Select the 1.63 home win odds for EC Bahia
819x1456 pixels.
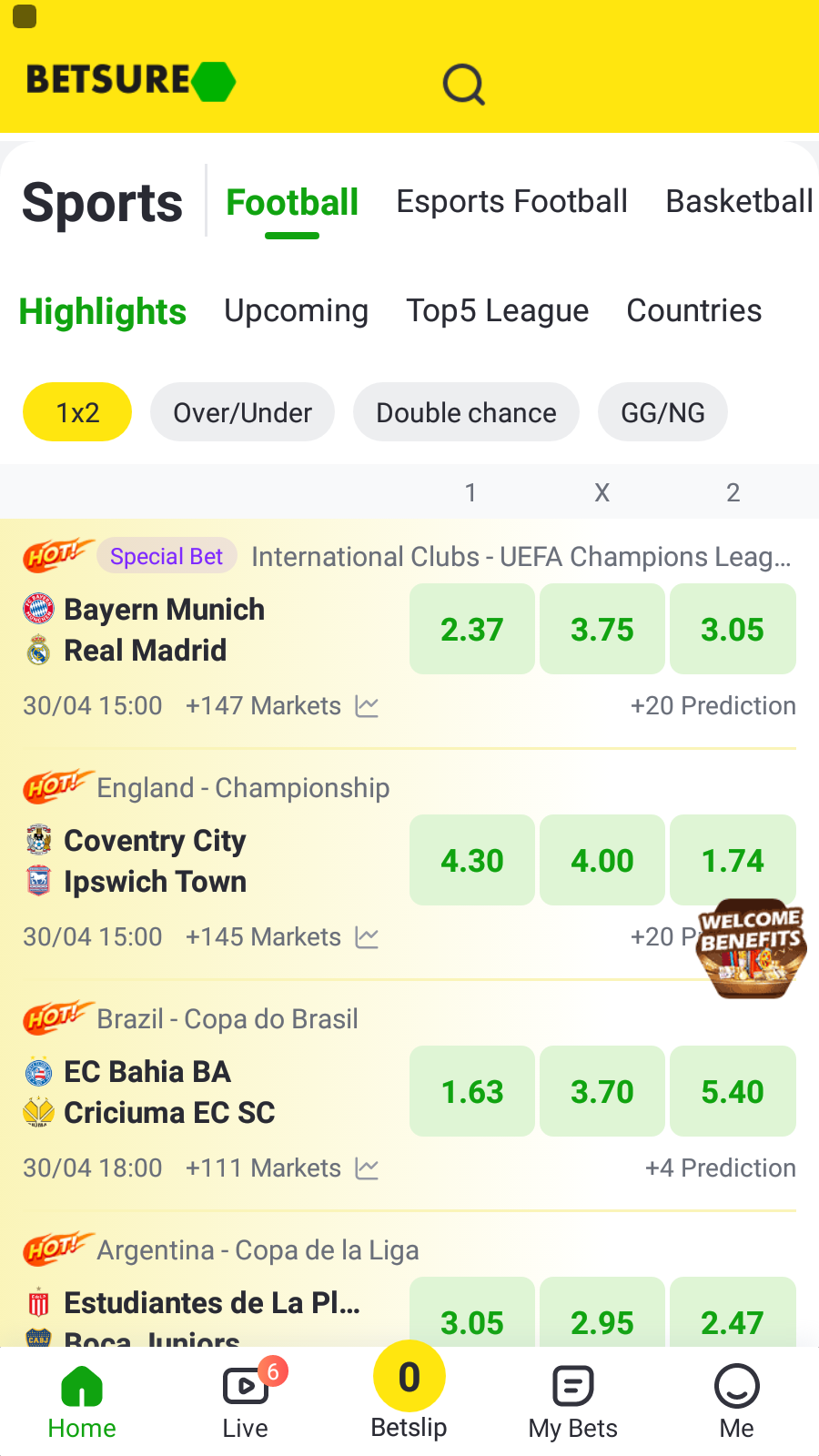click(x=471, y=1091)
